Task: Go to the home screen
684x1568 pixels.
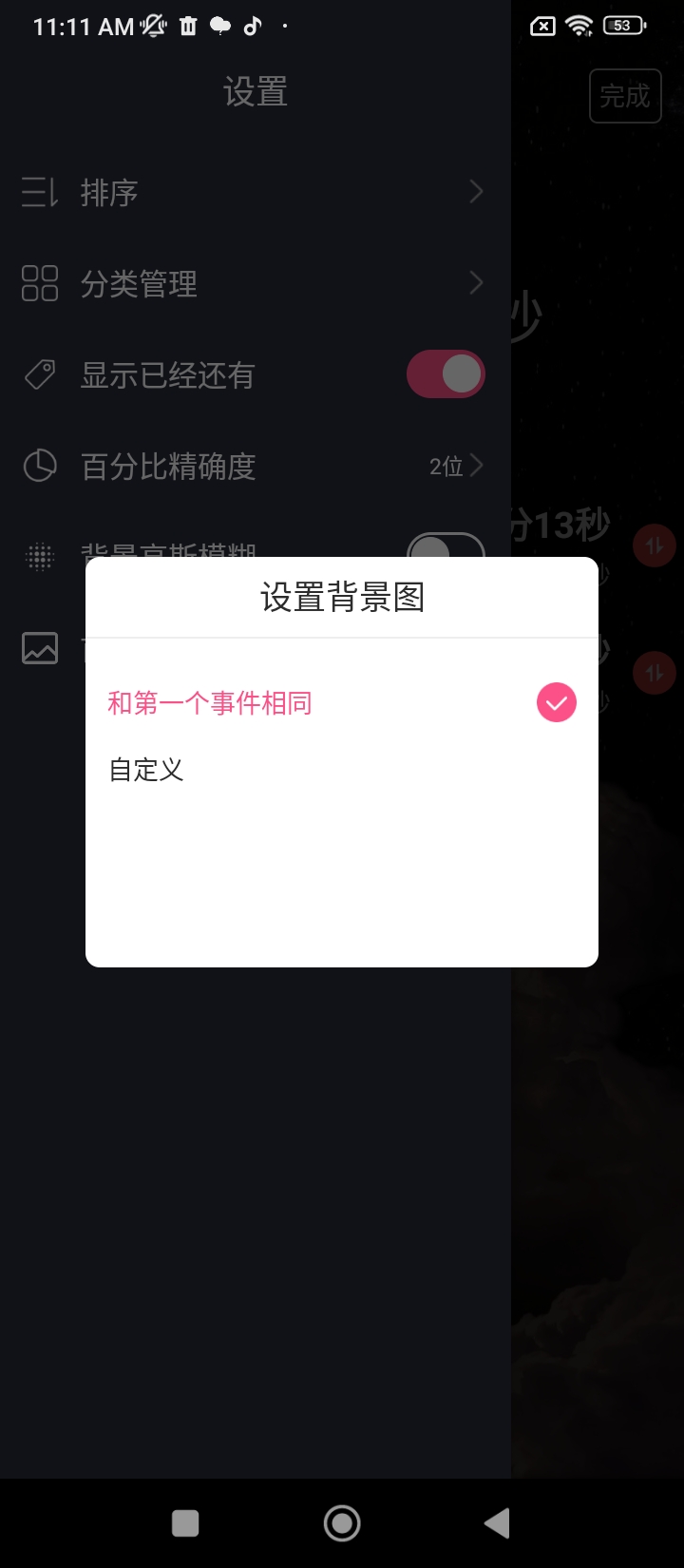Action: coord(342,1523)
